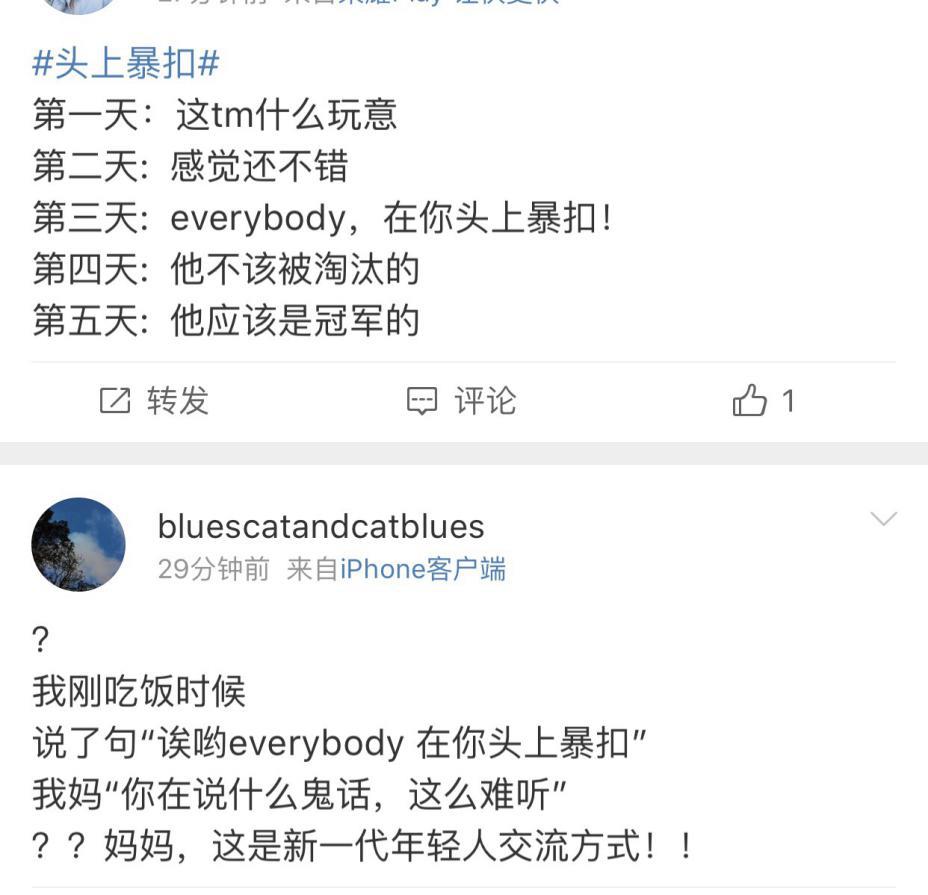Open the bluescatandcatblues username

click(320, 527)
